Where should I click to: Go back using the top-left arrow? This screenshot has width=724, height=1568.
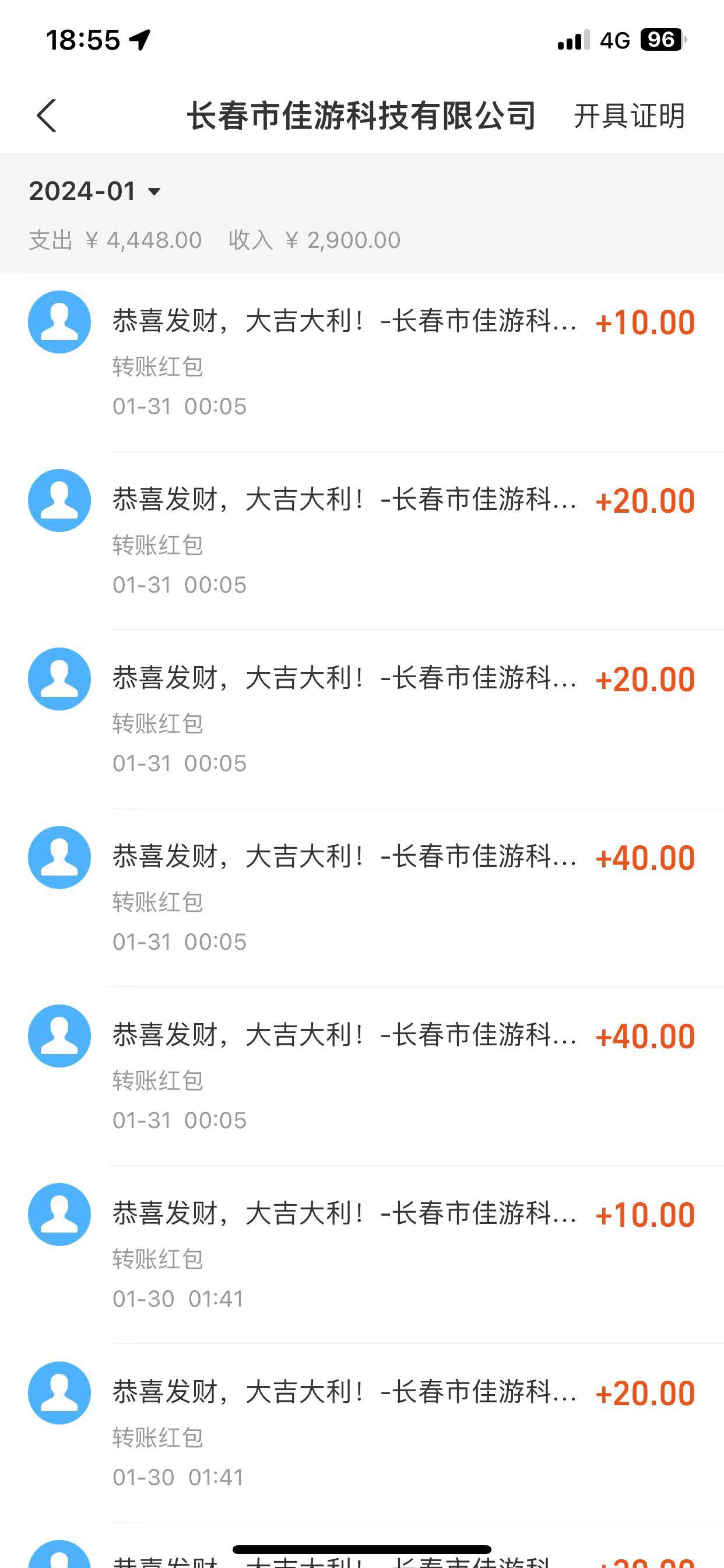pos(47,116)
